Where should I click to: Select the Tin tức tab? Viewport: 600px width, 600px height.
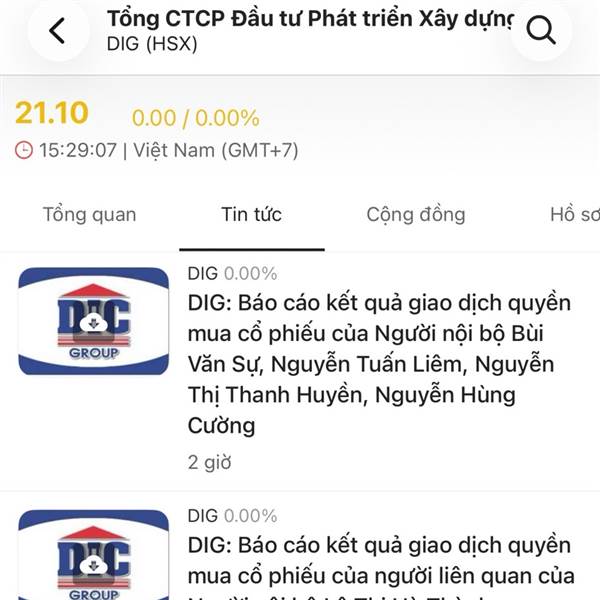pos(251,215)
